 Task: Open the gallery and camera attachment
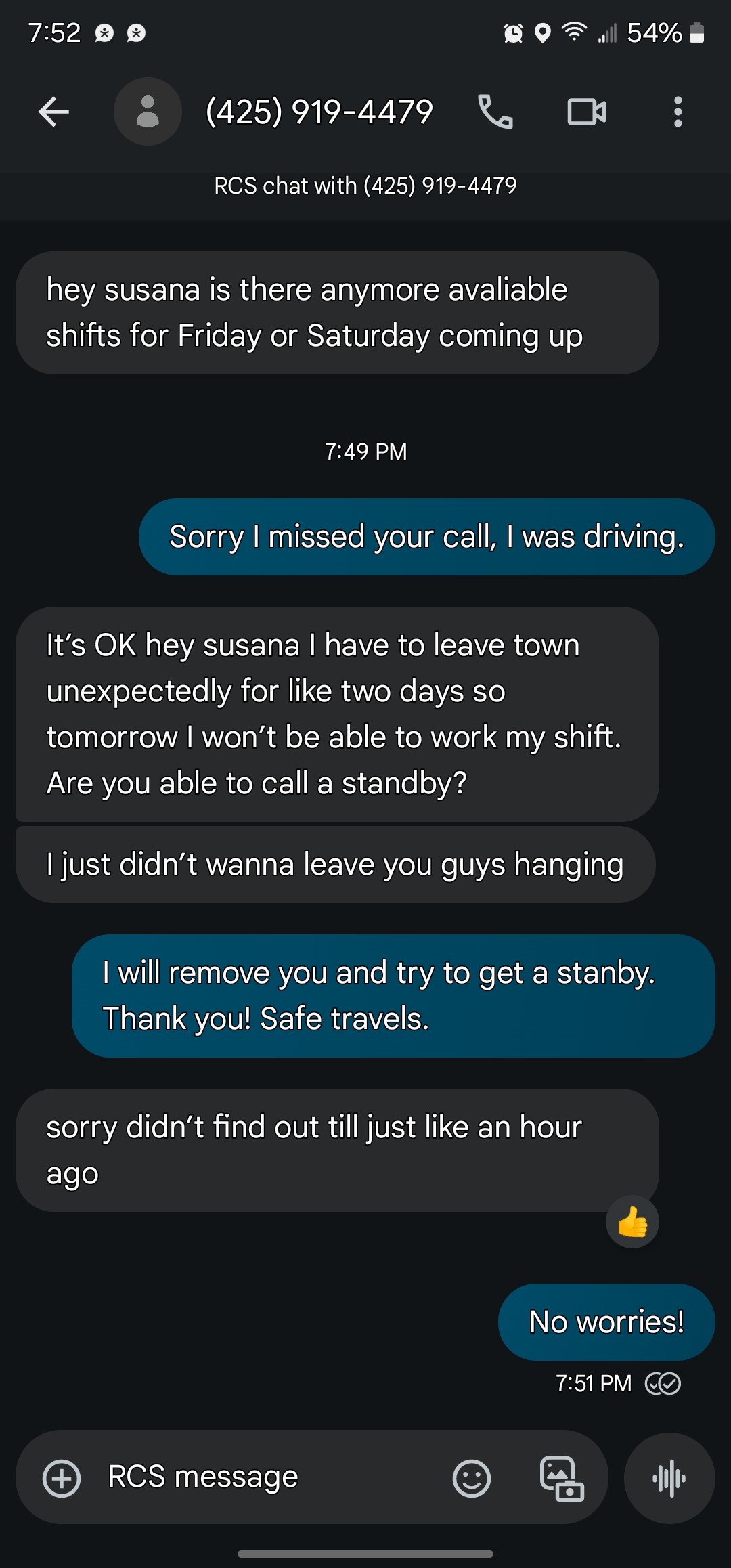[562, 1478]
